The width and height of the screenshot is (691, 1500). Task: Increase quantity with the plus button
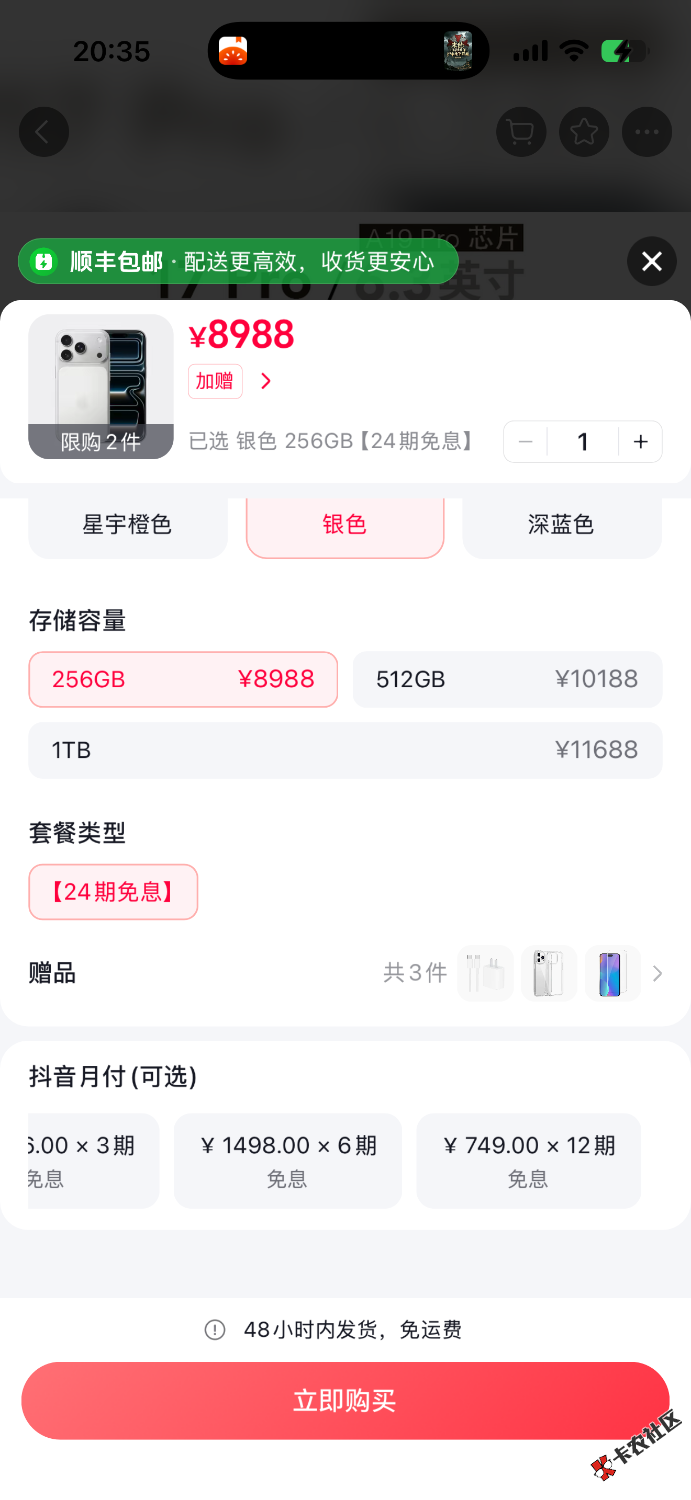(x=641, y=442)
